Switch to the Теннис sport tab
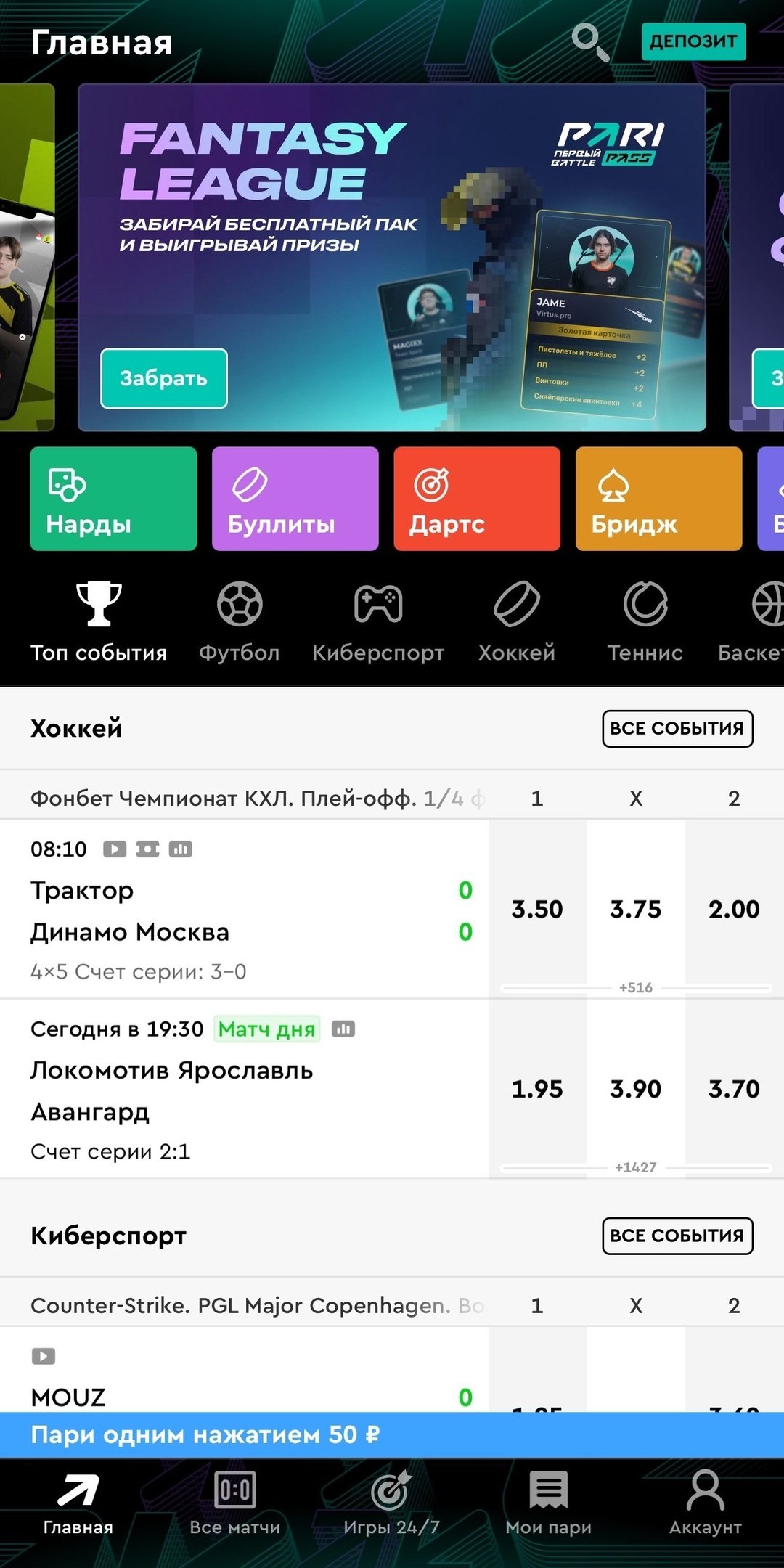 [645, 622]
